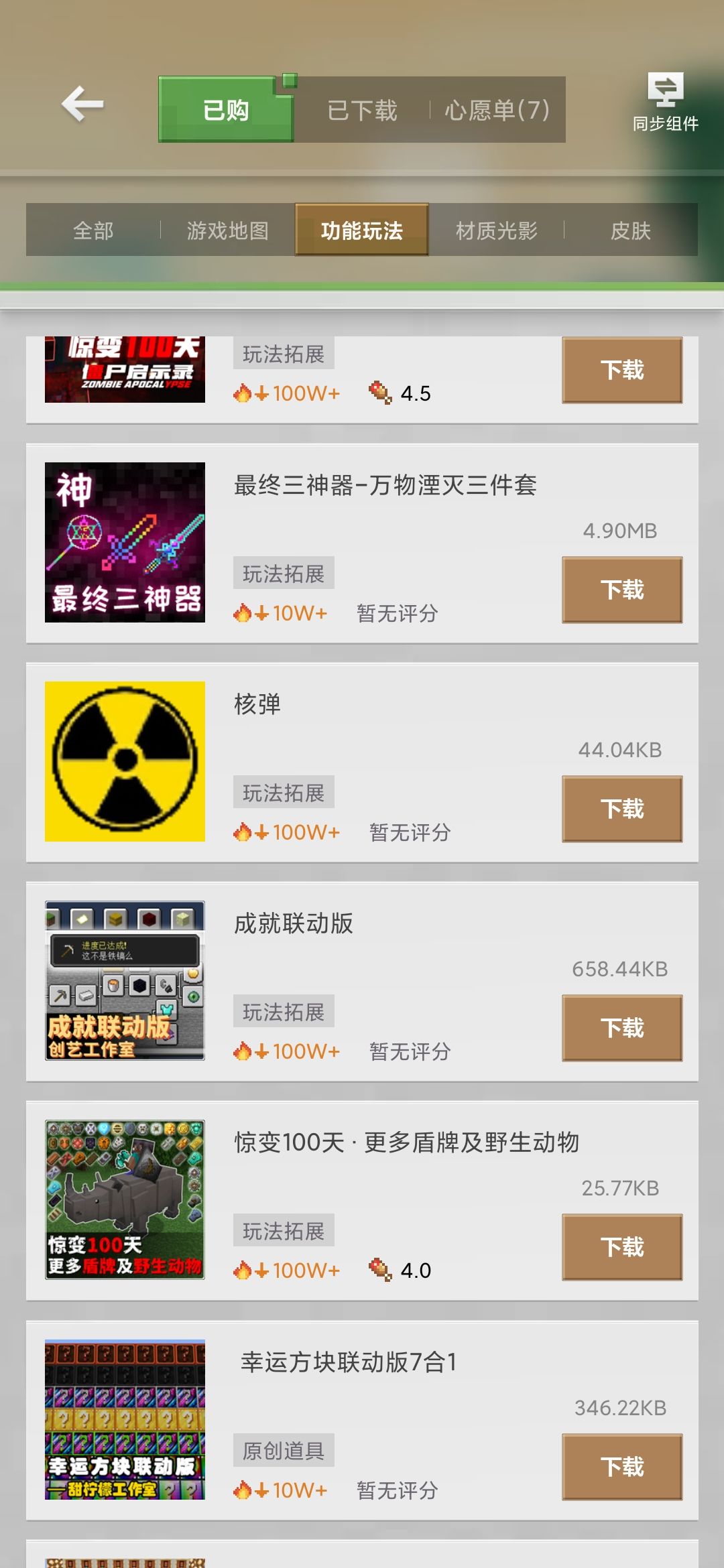Show the 全部 category
Image resolution: width=724 pixels, height=1568 pixels.
93,231
